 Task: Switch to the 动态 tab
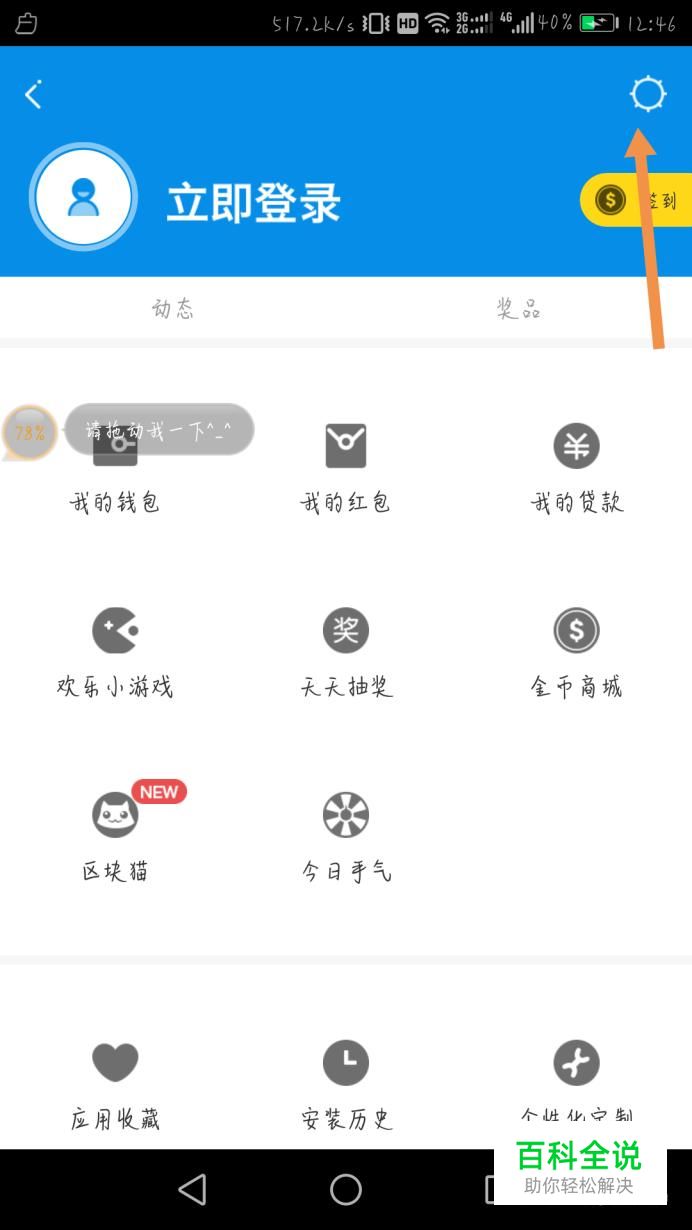pyautogui.click(x=173, y=308)
